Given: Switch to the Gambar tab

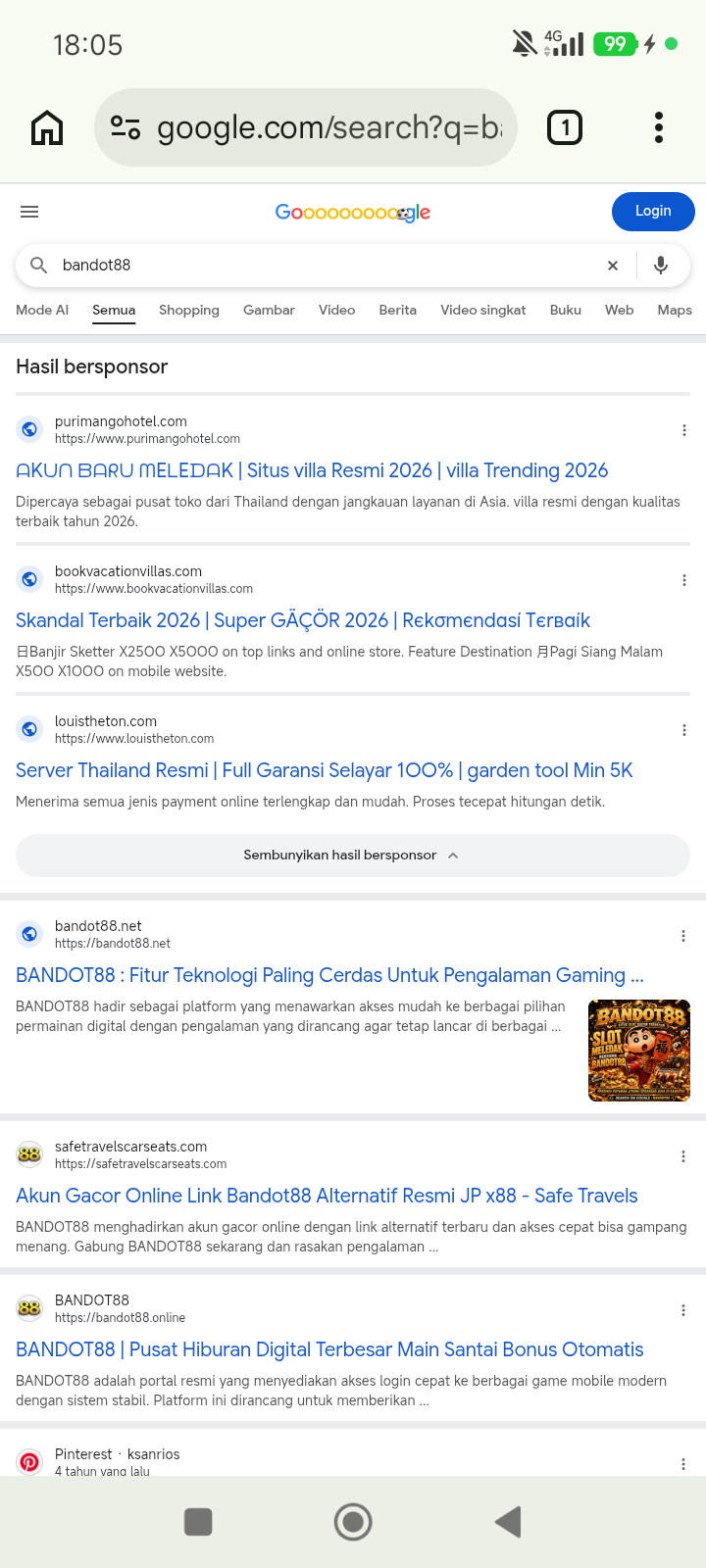Looking at the screenshot, I should 269,310.
